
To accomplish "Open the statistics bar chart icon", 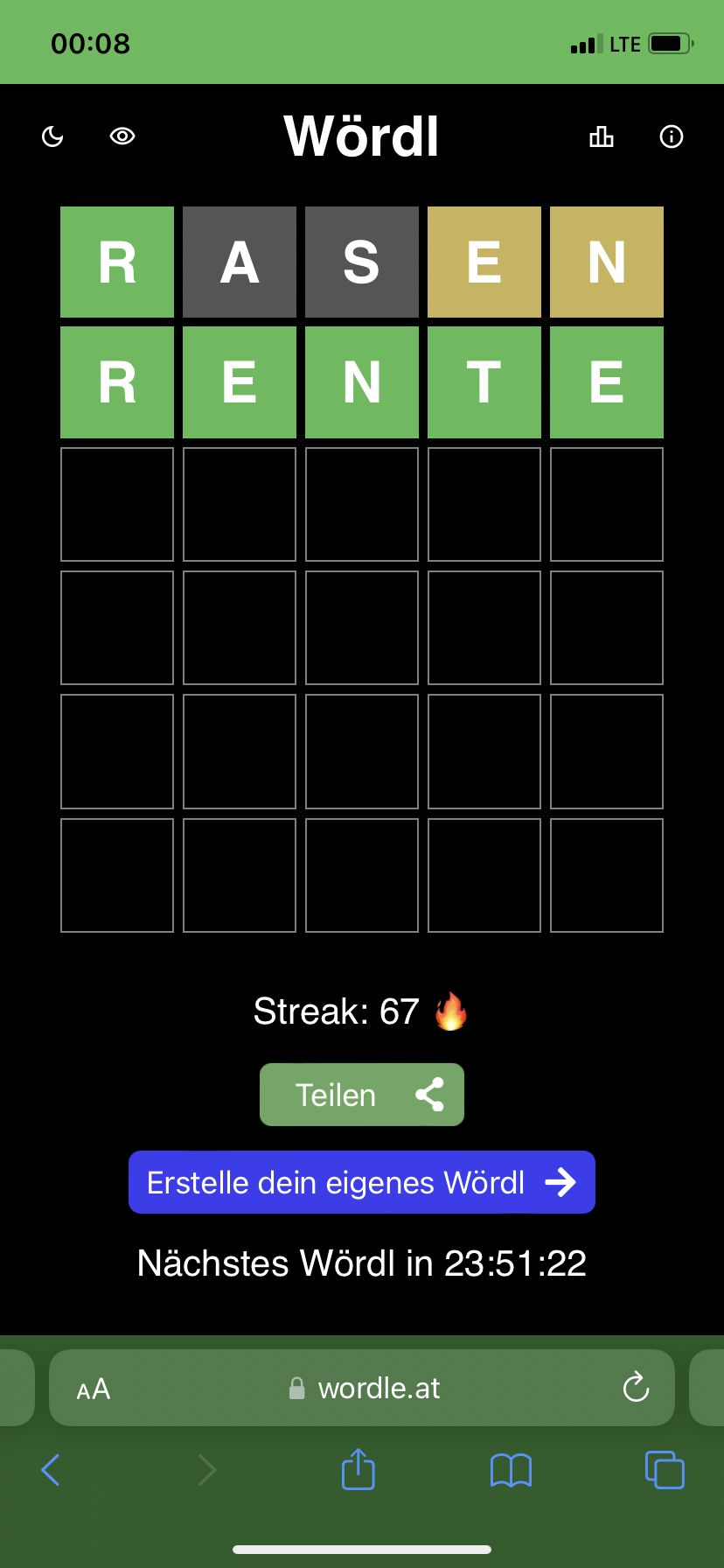I will tap(602, 136).
